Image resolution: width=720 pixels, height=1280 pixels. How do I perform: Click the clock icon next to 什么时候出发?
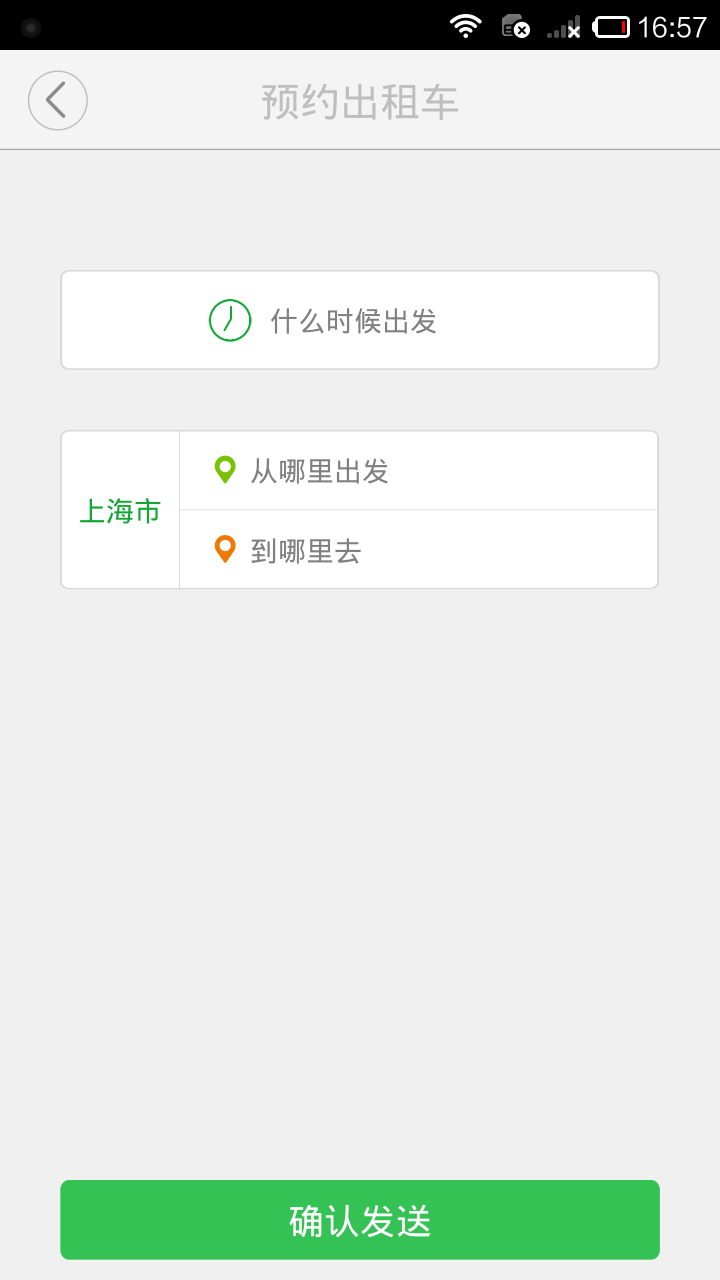(229, 320)
